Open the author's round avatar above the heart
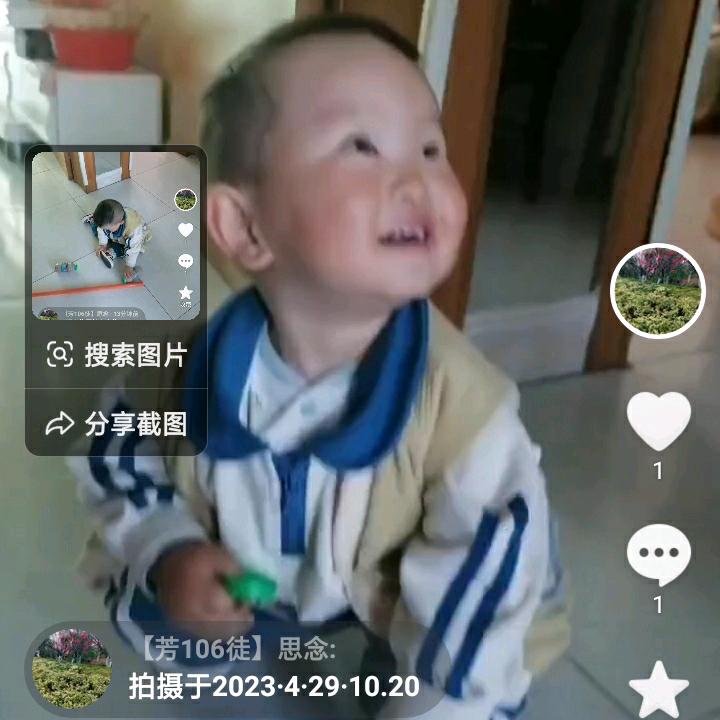Screen dimensions: 720x720 click(x=657, y=291)
